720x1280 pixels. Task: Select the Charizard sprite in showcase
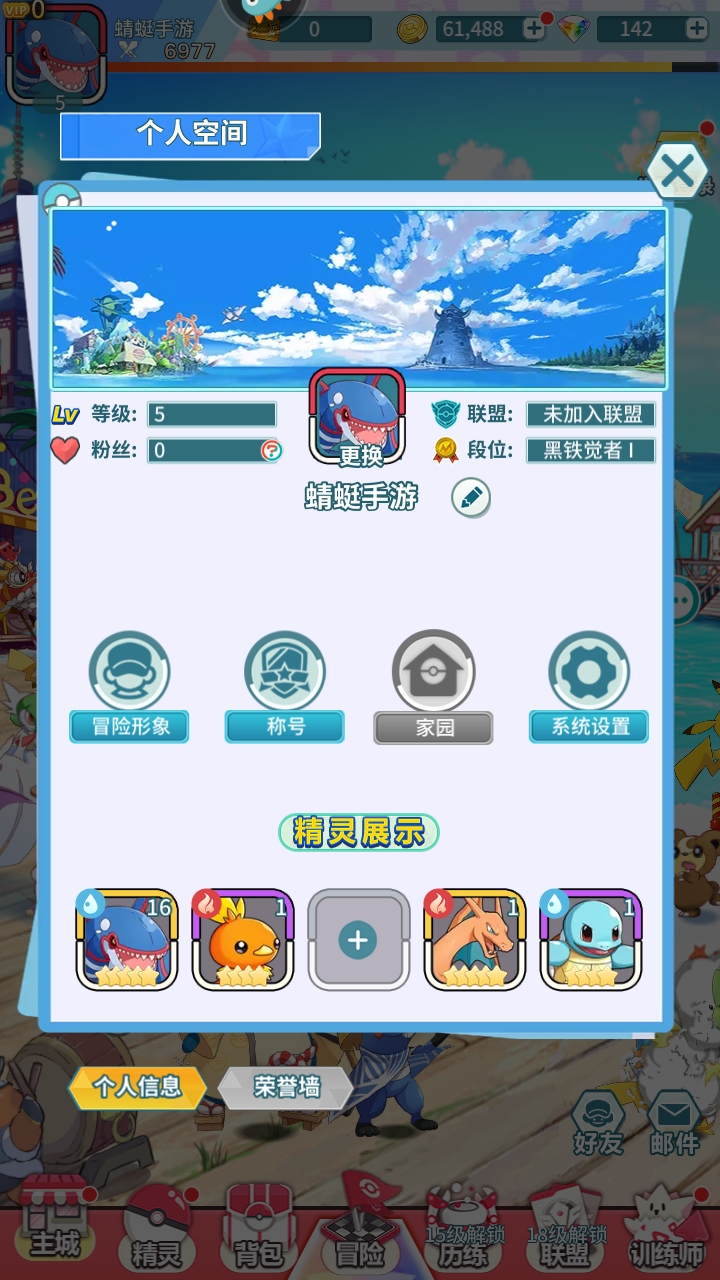[475, 940]
